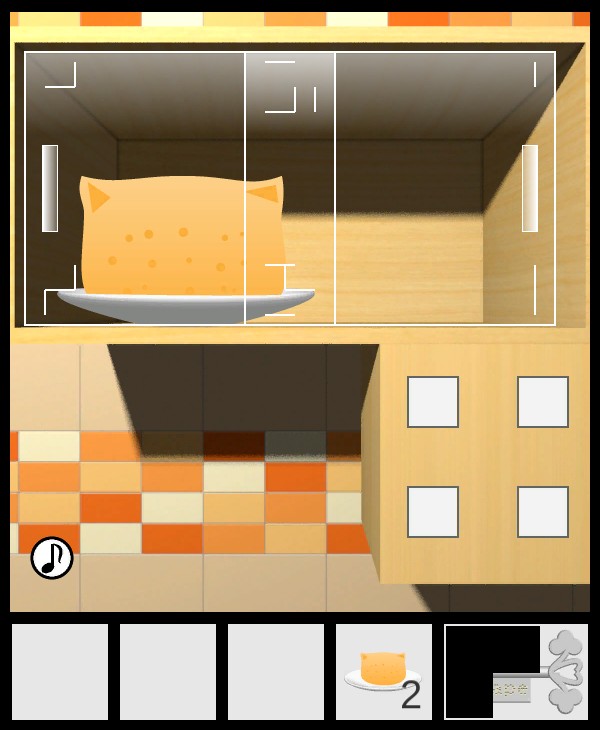Select the cheese plate in the inventory
600x730 pixels.
382,670
